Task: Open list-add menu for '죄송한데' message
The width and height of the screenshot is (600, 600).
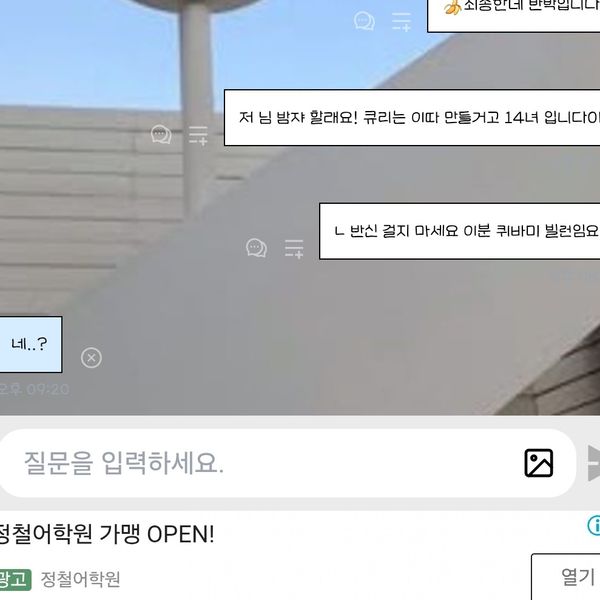Action: pyautogui.click(x=401, y=21)
